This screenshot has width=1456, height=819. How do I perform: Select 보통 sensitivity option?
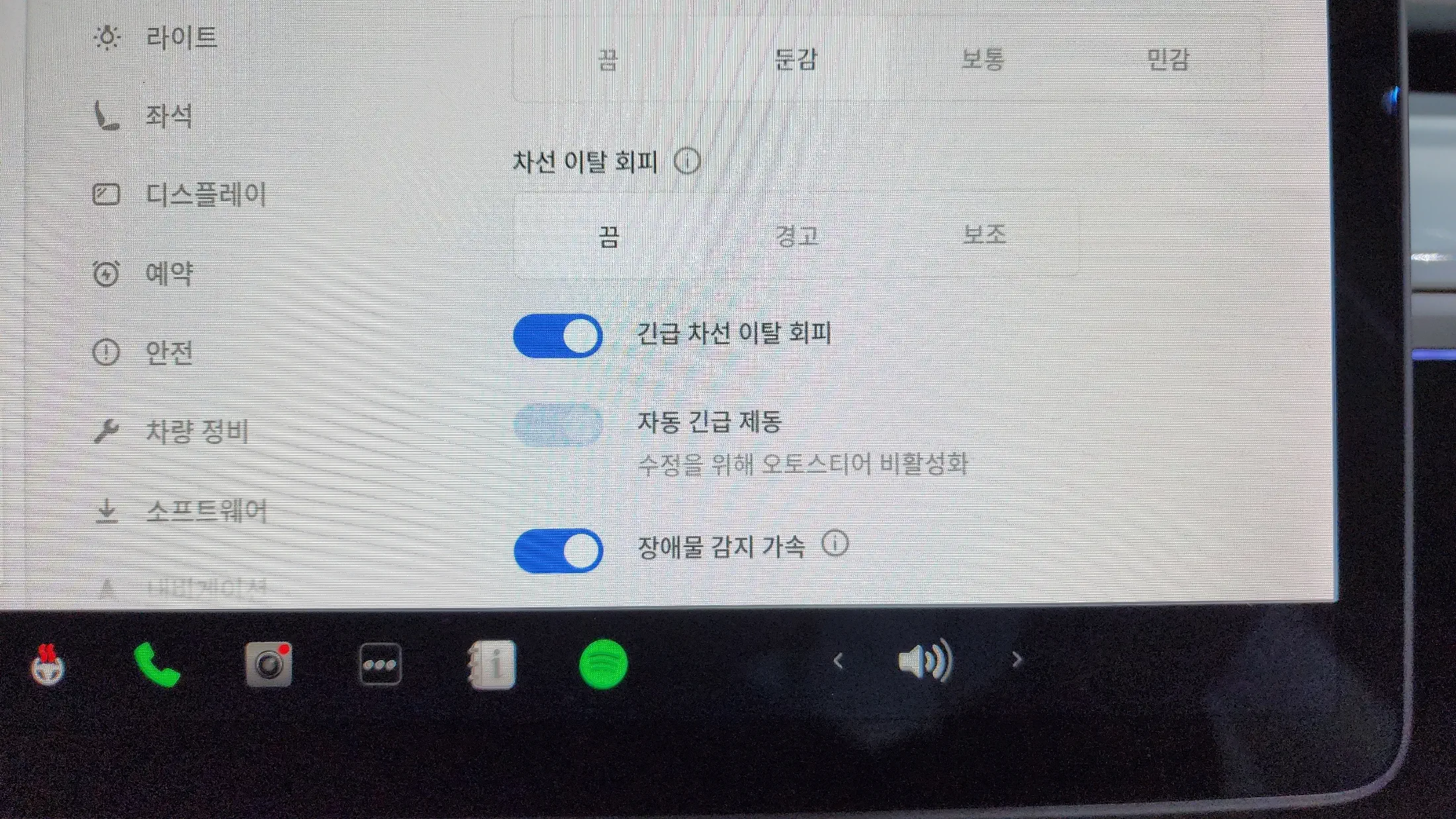click(983, 60)
